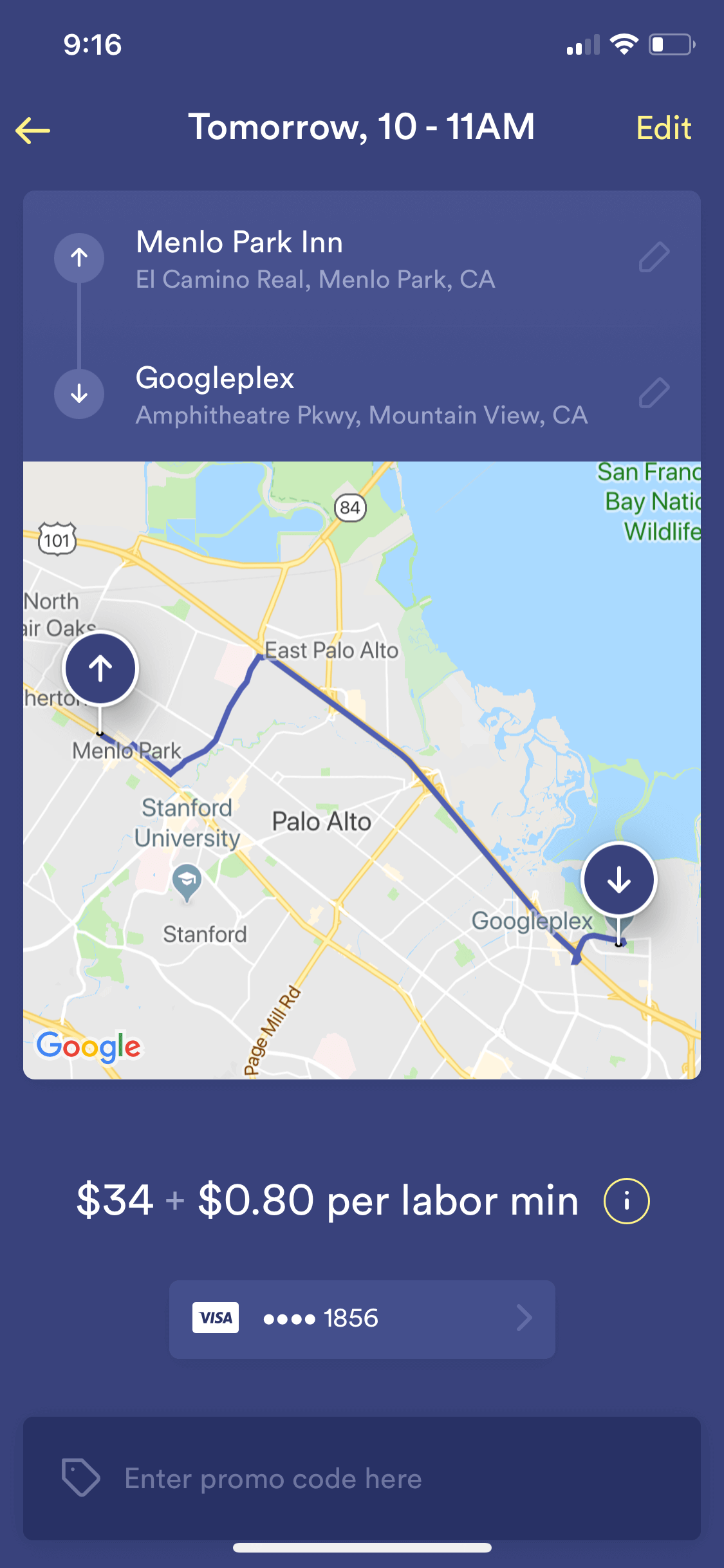
Task: Change the Visa 1856 payment method
Action: [x=362, y=1318]
